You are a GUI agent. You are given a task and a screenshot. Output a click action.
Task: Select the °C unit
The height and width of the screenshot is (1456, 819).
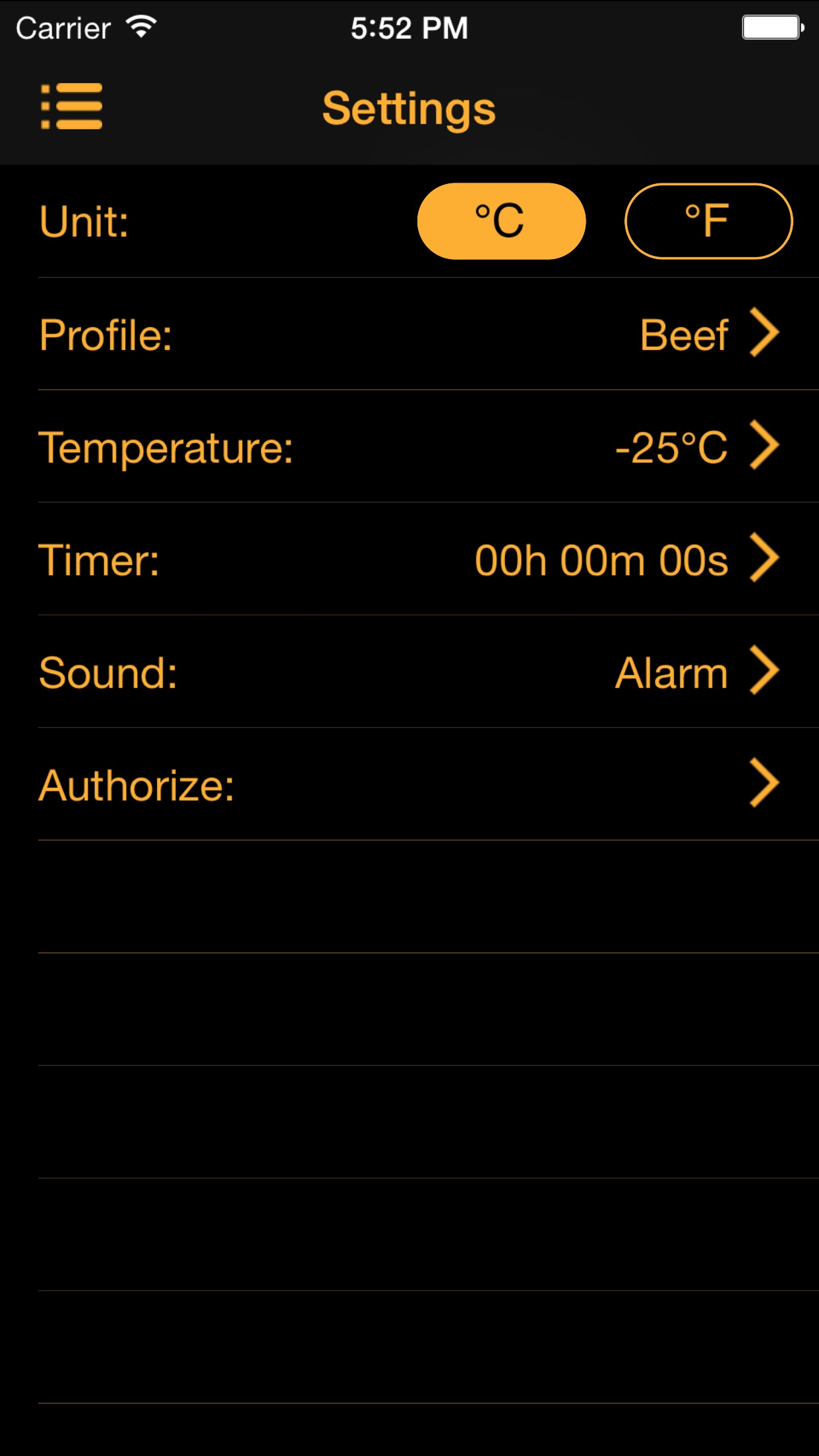point(501,221)
